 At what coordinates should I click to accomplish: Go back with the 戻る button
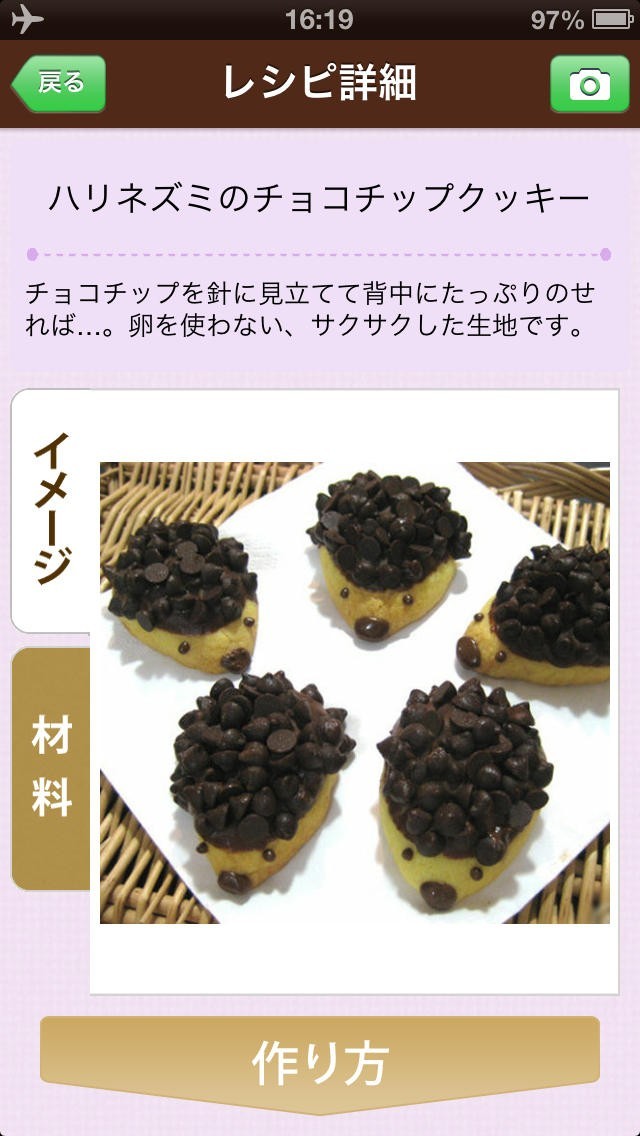click(59, 84)
